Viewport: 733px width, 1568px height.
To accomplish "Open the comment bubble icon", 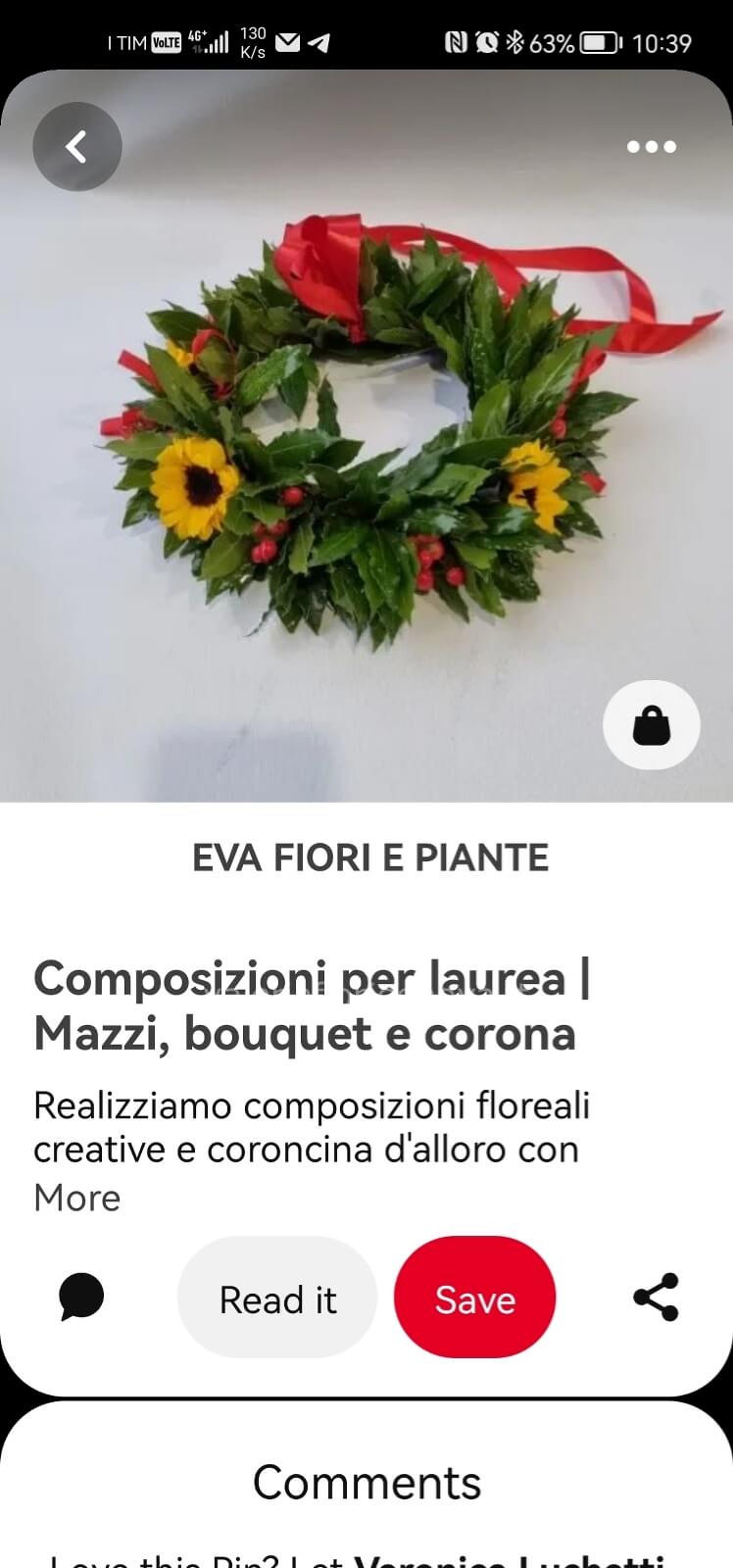I will click(81, 1298).
